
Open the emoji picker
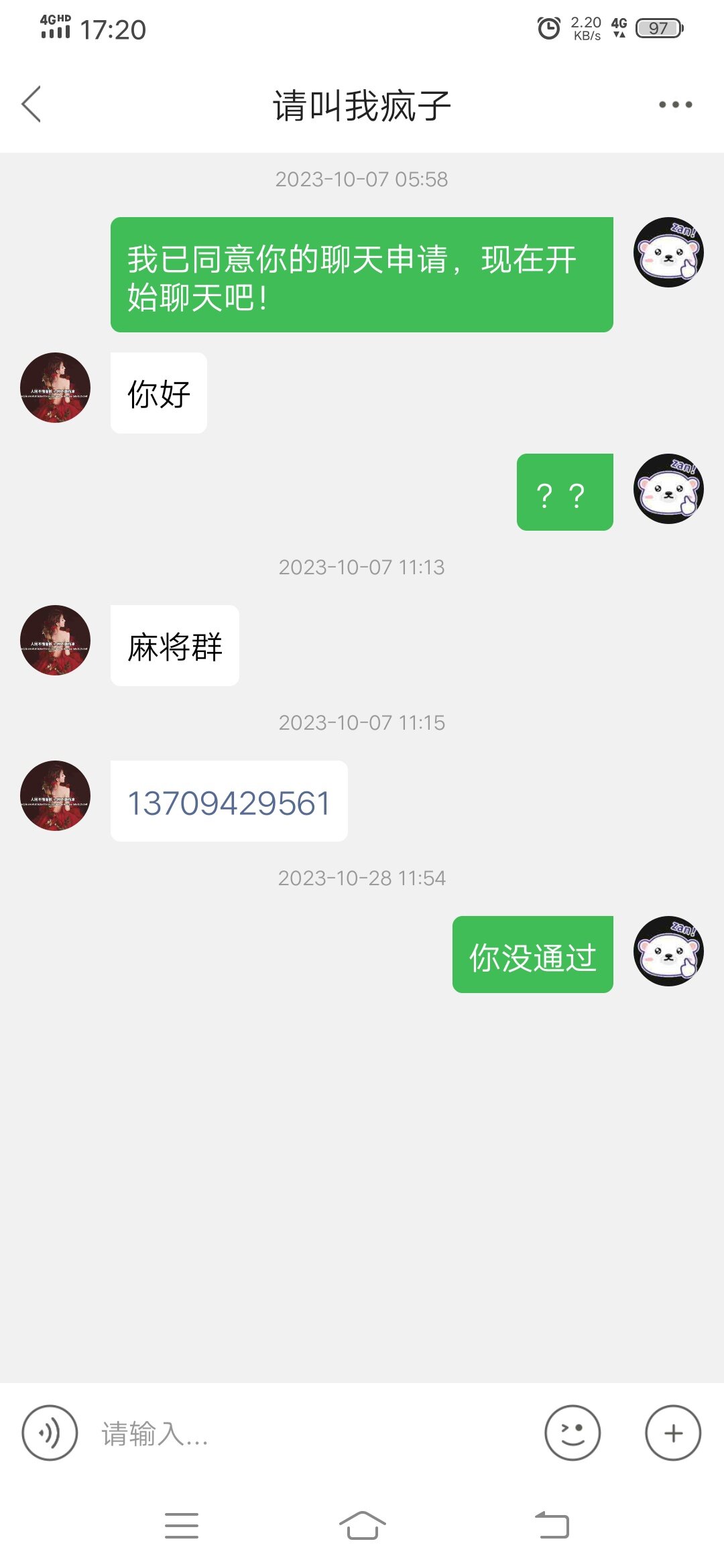coord(572,1433)
